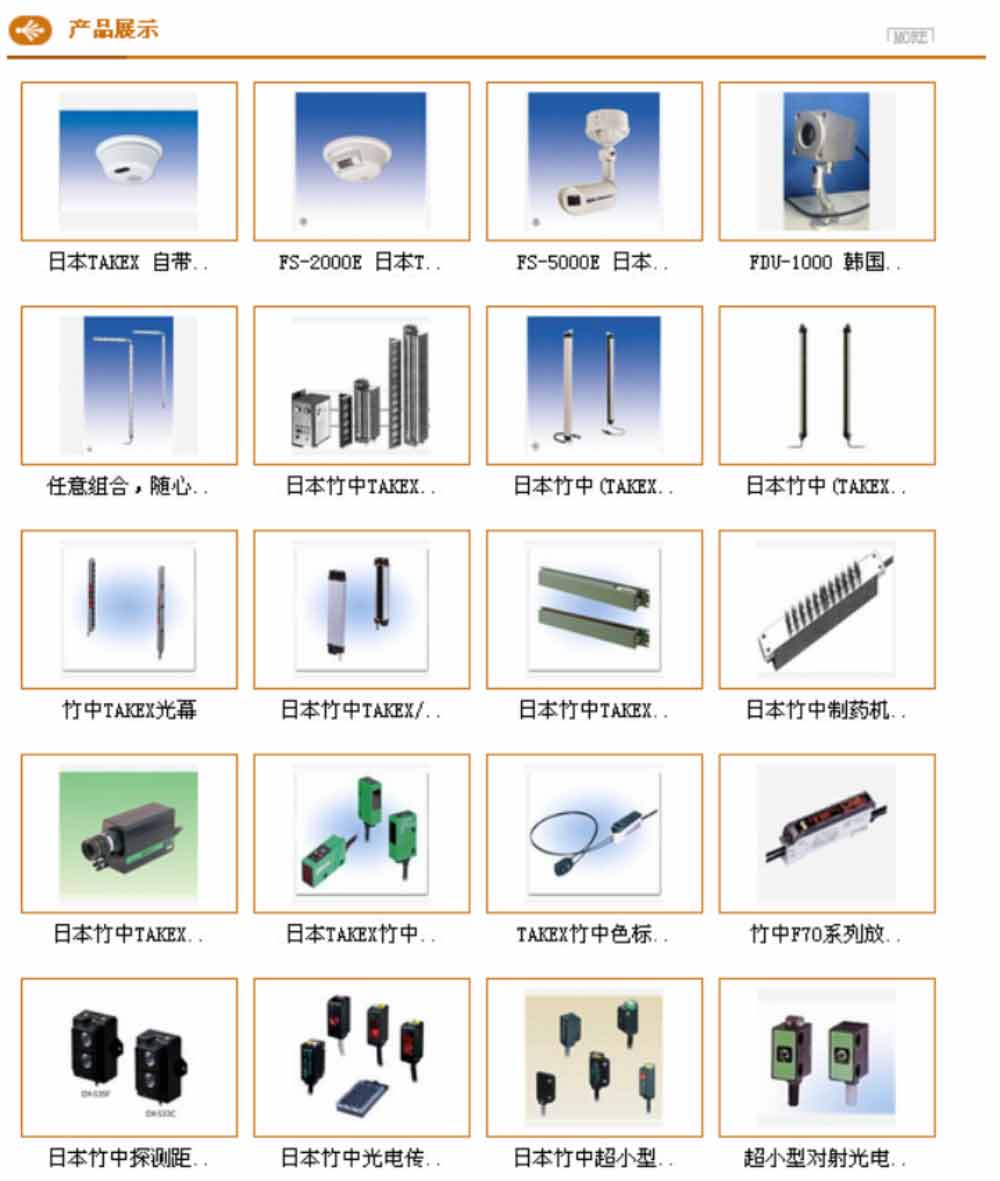
Task: Open the 日本TAKEX 自带 product tile
Action: [129, 161]
